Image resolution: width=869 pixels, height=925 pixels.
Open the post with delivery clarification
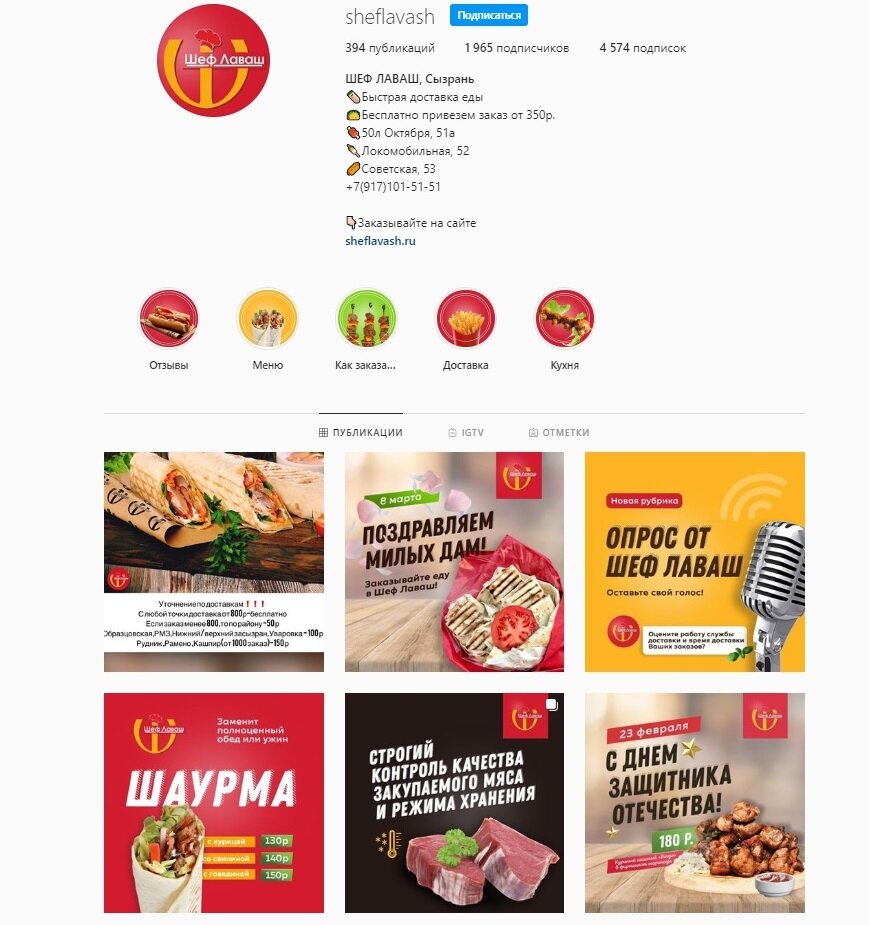pos(214,561)
